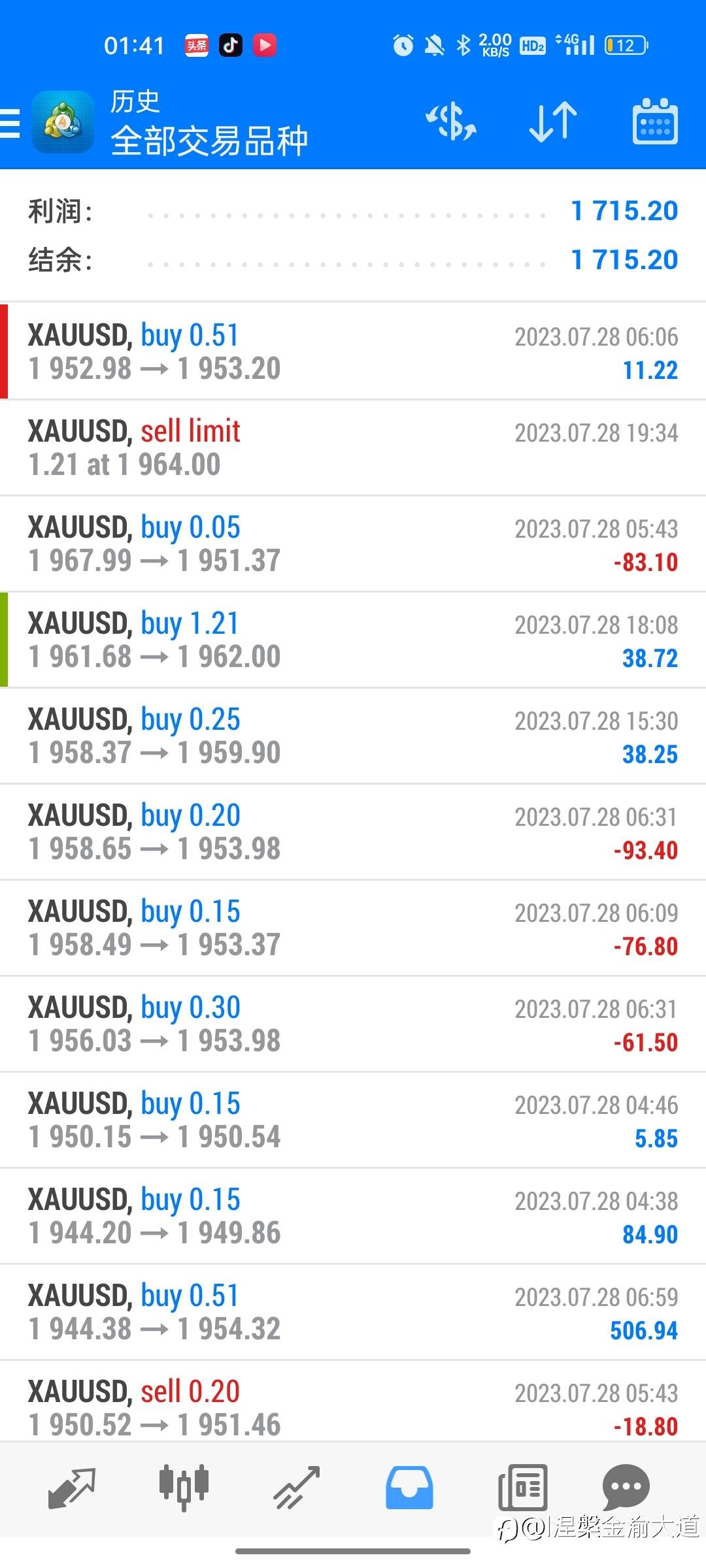Select the History inbox tab

(x=409, y=1488)
